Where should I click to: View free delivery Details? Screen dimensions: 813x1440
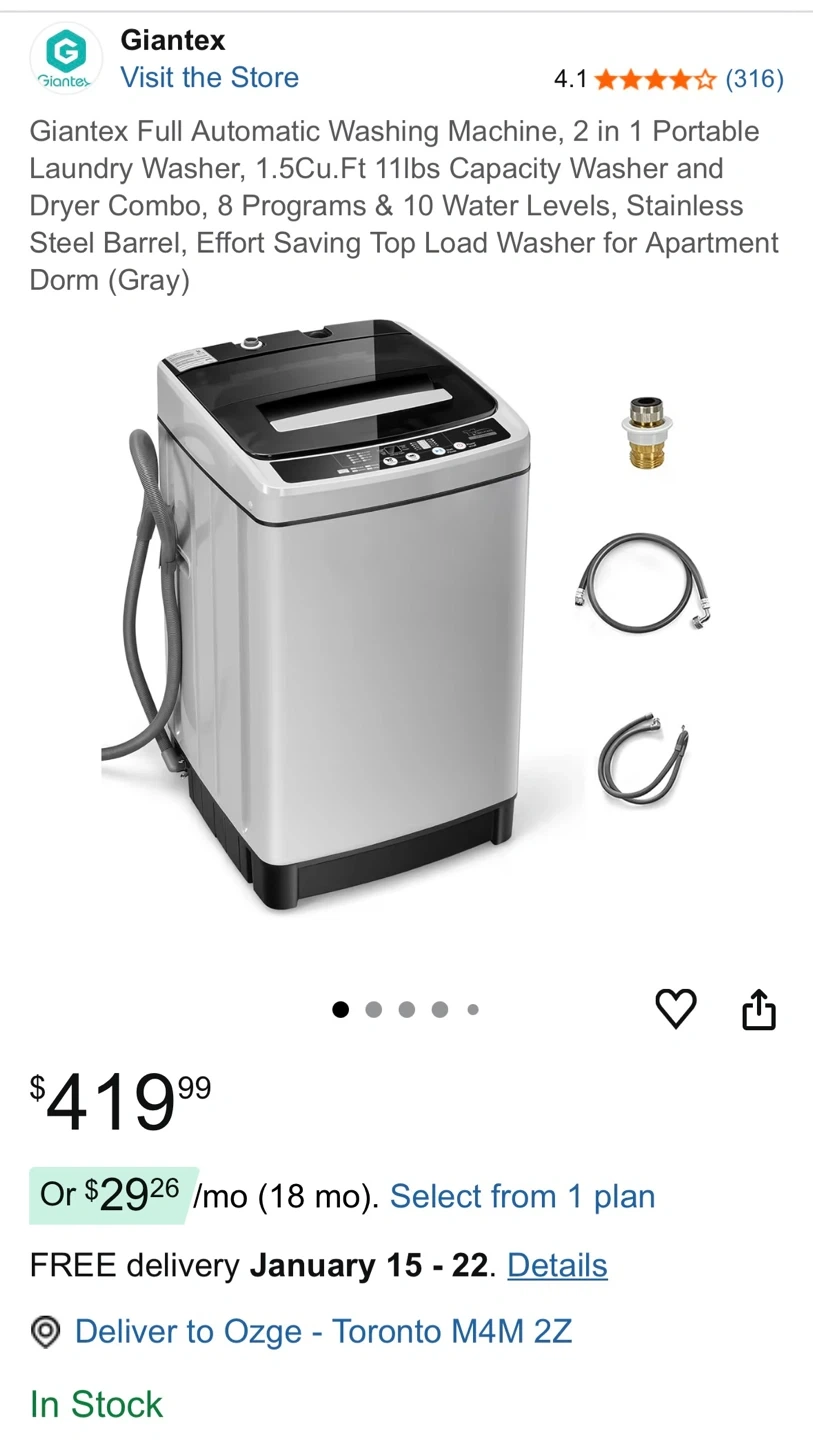pos(557,1266)
